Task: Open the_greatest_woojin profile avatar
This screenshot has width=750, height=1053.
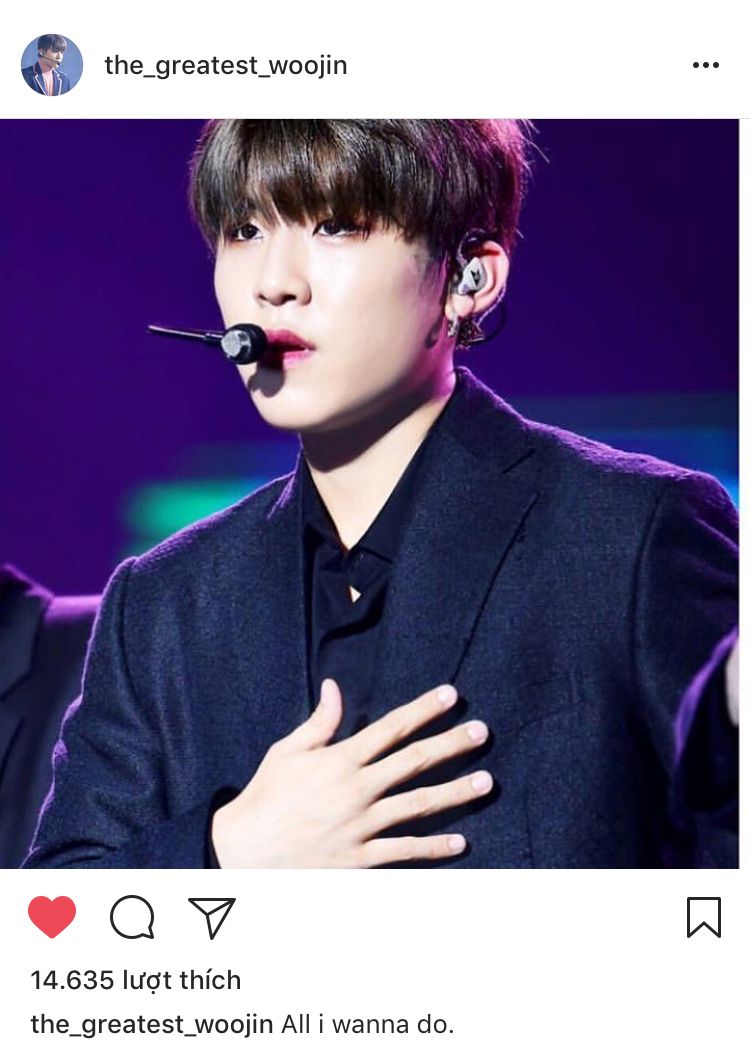Action: [52, 65]
